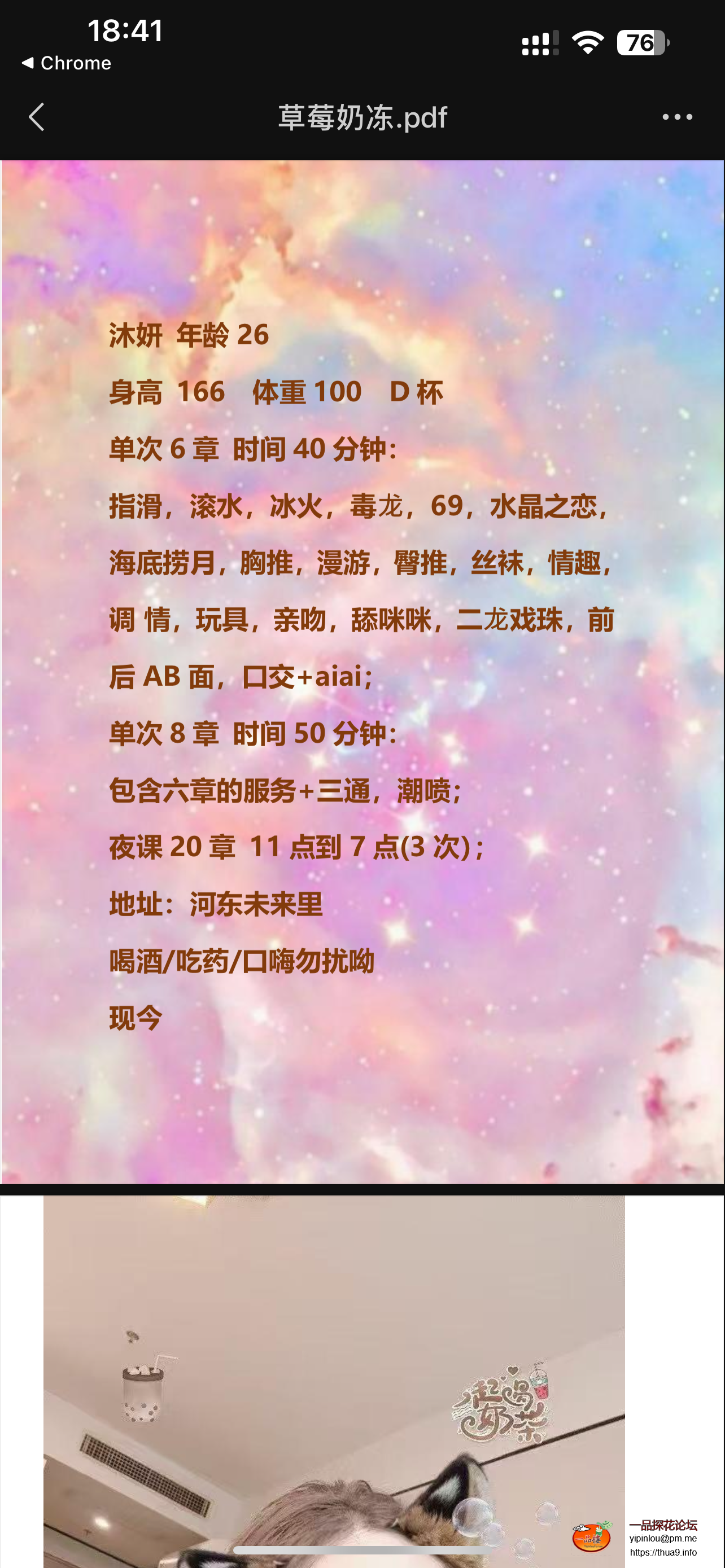This screenshot has width=725, height=1568.
Task: Open the three-dot options menu
Action: [x=678, y=117]
